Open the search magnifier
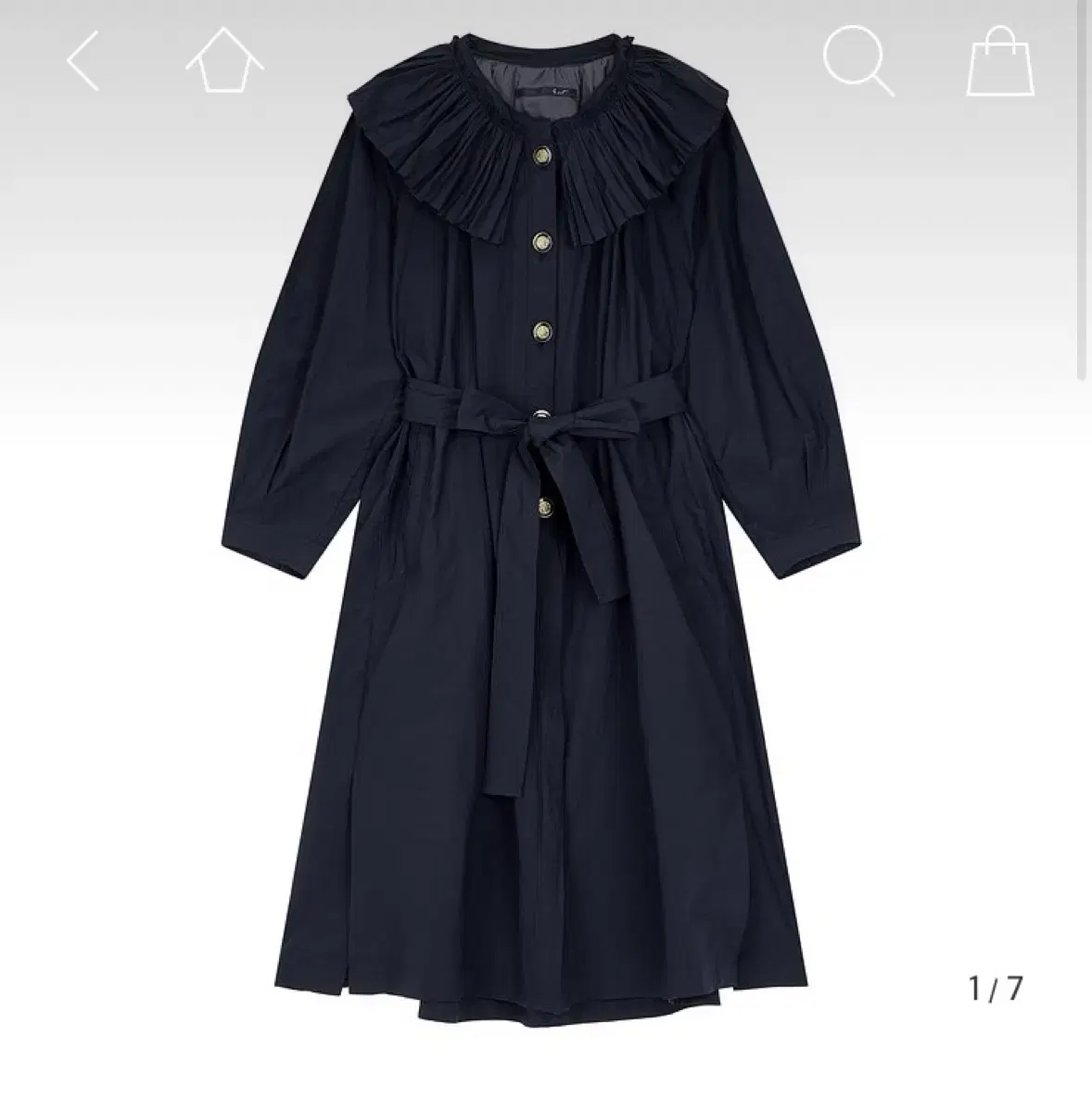The height and width of the screenshot is (1112, 1092). click(857, 61)
